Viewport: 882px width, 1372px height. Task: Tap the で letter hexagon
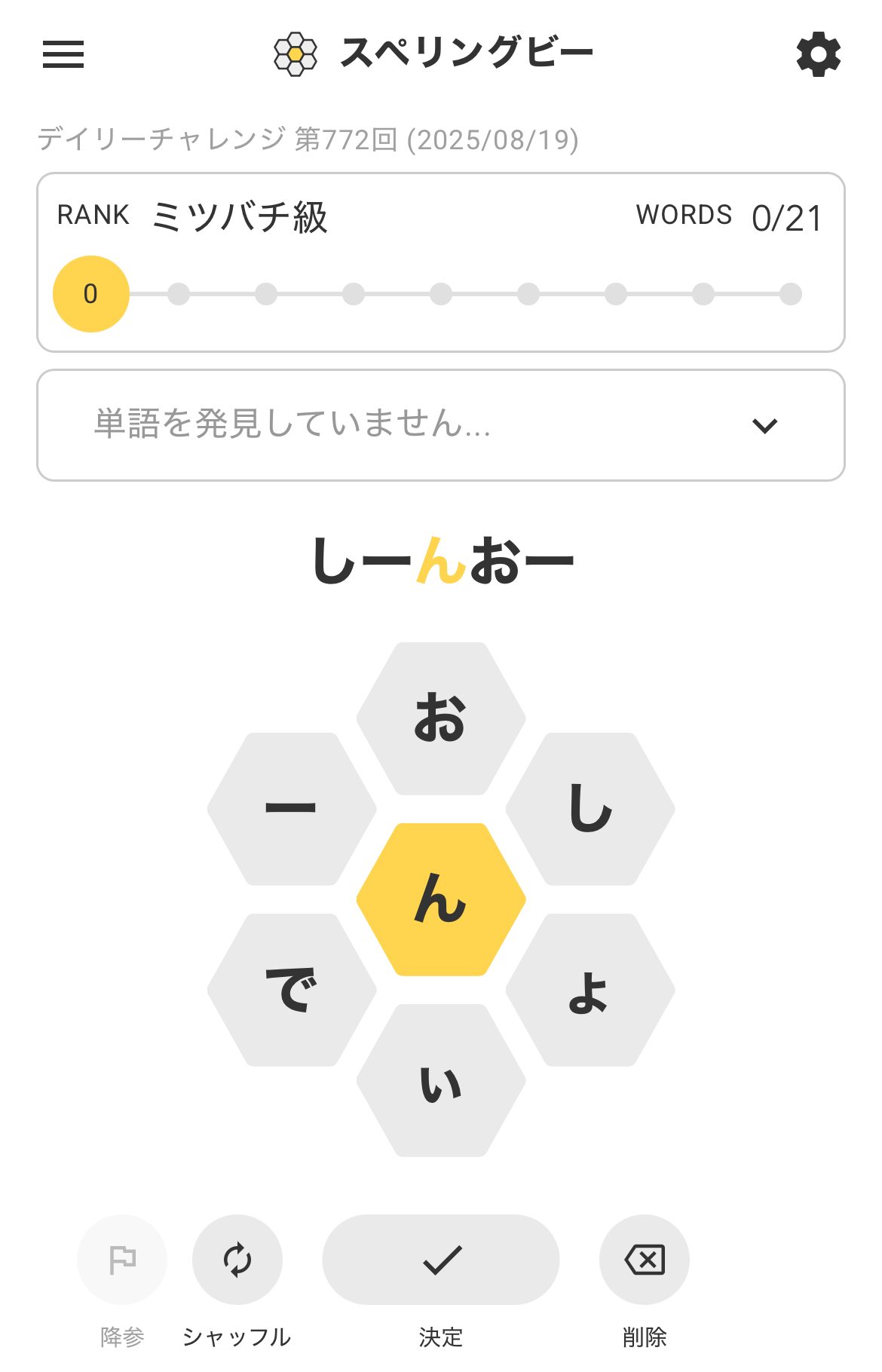point(292,990)
